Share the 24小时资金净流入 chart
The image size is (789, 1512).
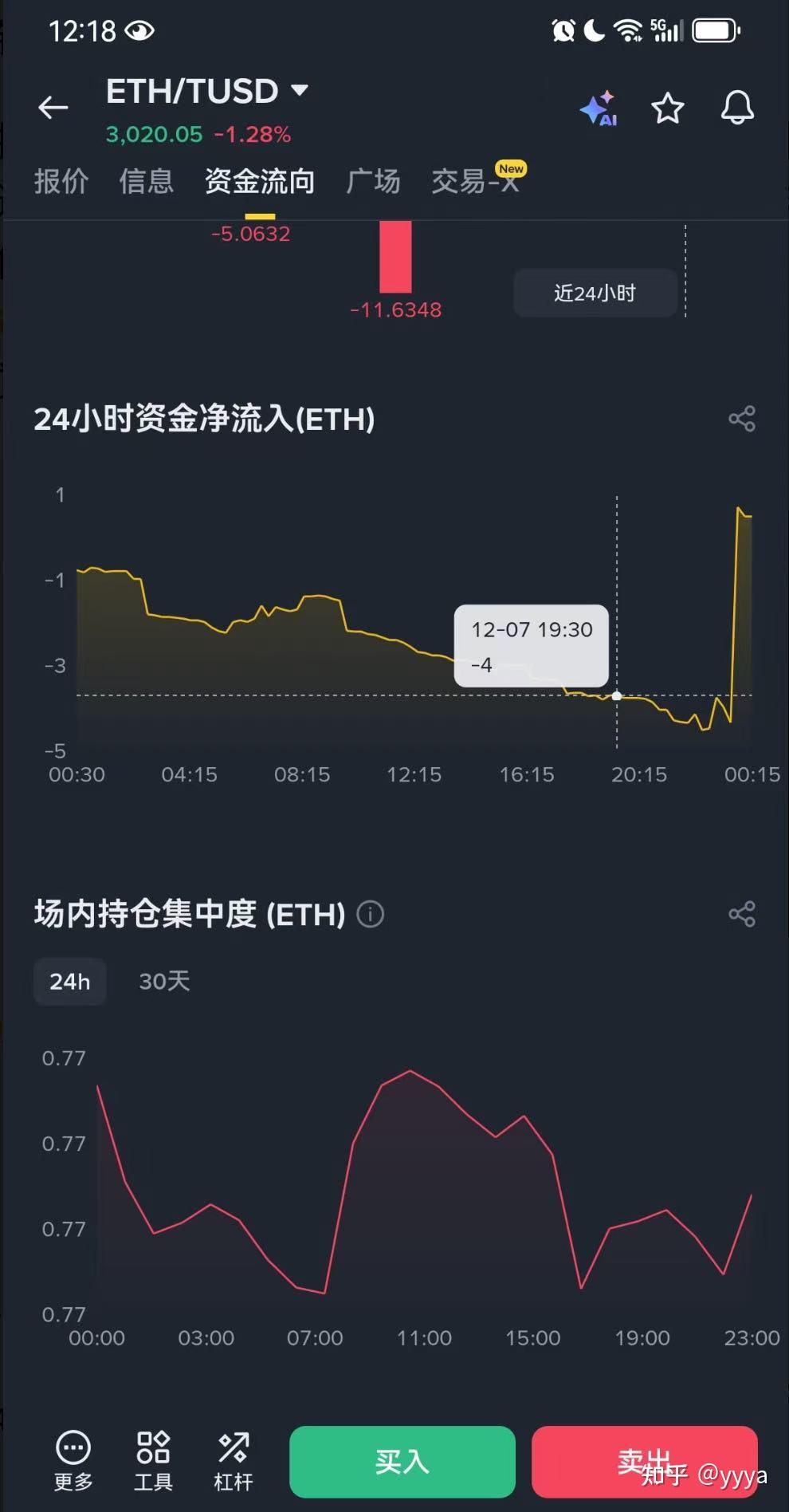(x=741, y=418)
